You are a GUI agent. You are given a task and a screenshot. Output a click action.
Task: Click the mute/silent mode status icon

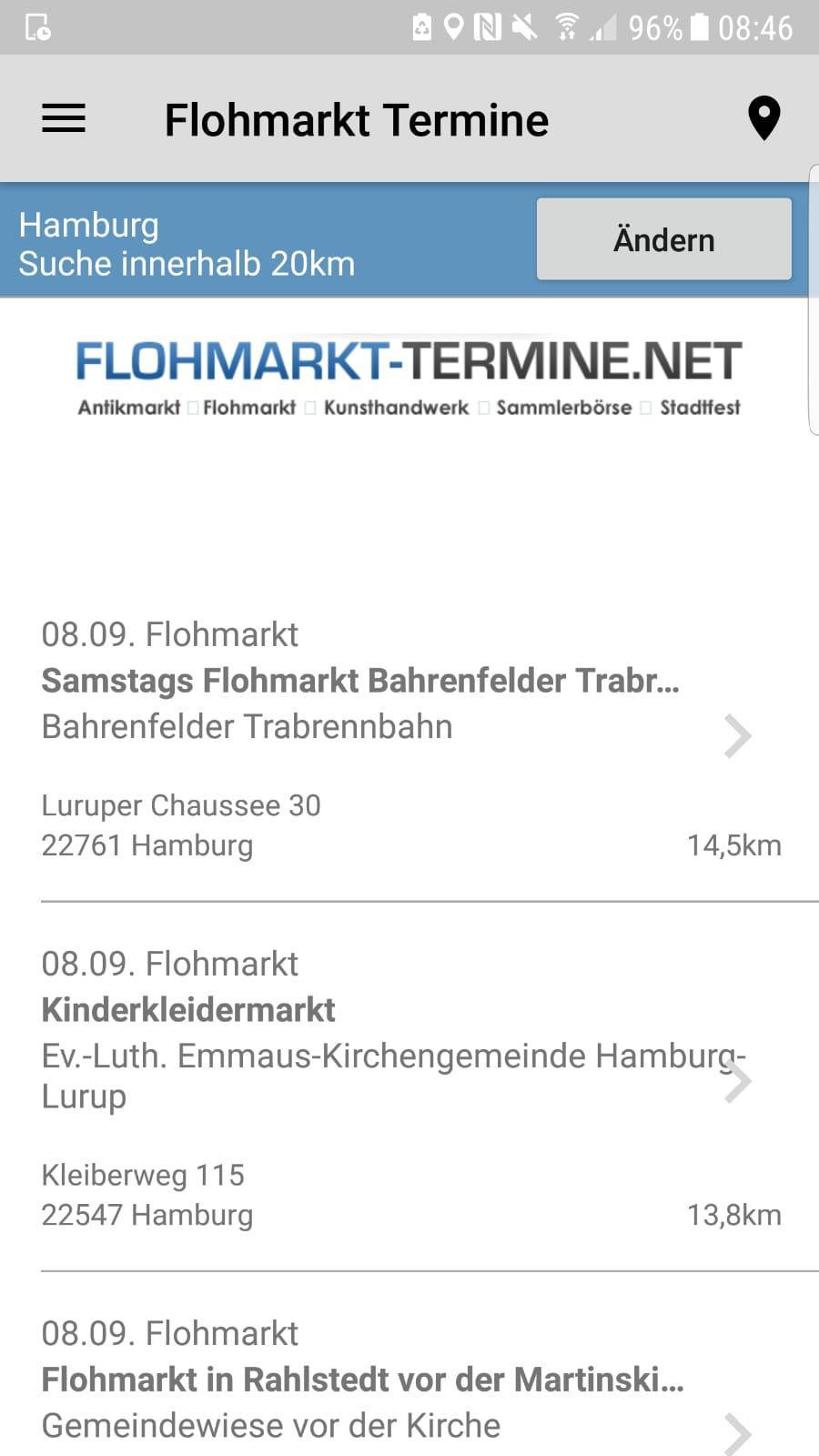coord(523,27)
